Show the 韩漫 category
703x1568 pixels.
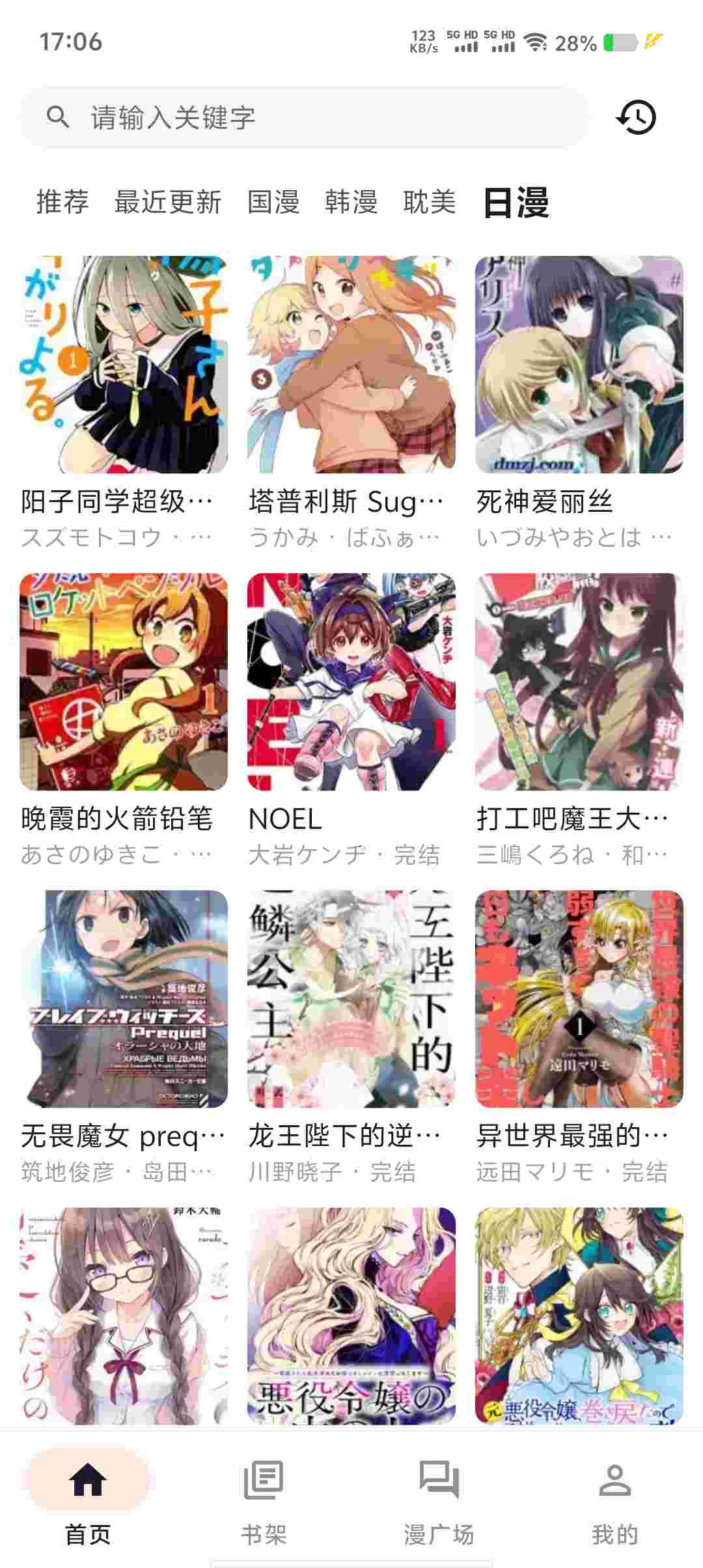click(x=351, y=202)
